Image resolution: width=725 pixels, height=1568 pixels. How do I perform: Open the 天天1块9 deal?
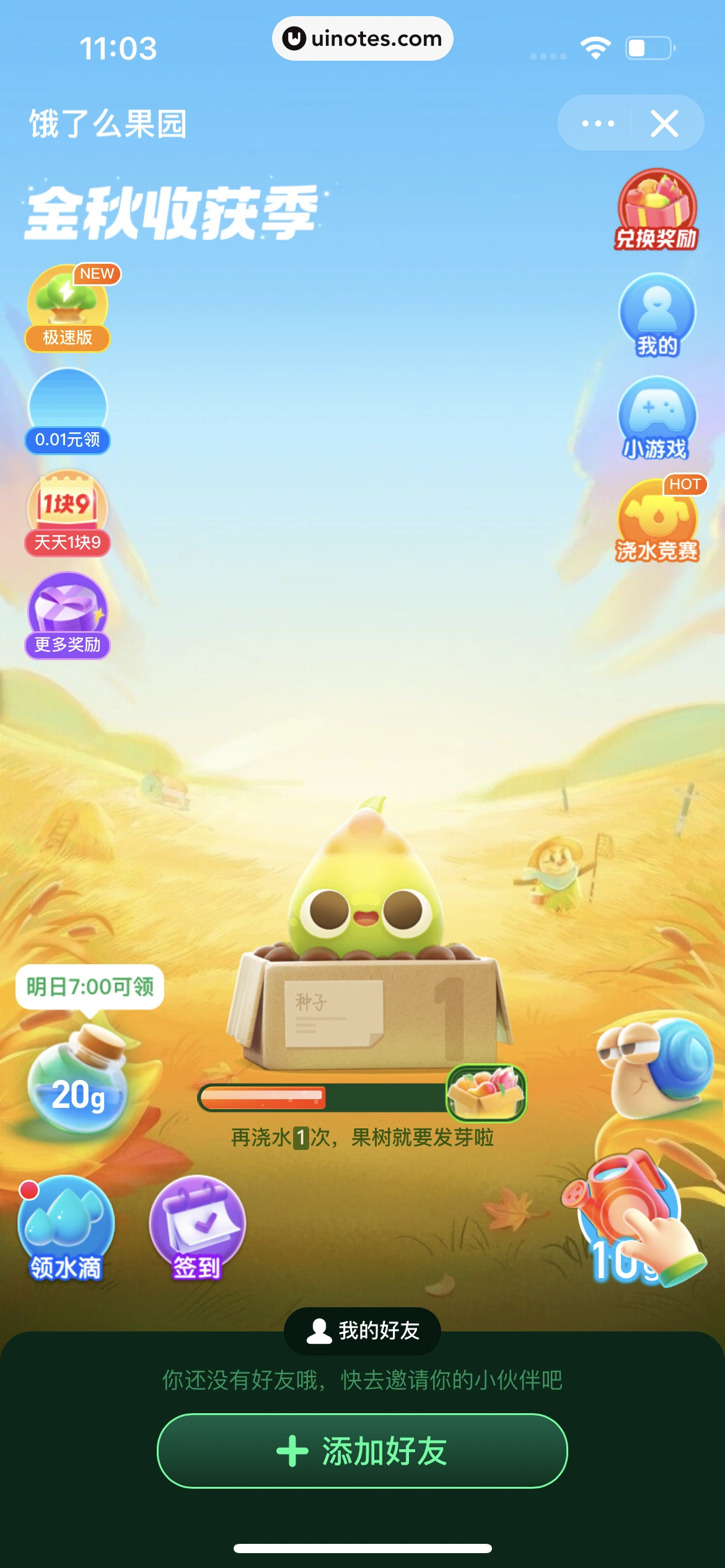pyautogui.click(x=68, y=514)
